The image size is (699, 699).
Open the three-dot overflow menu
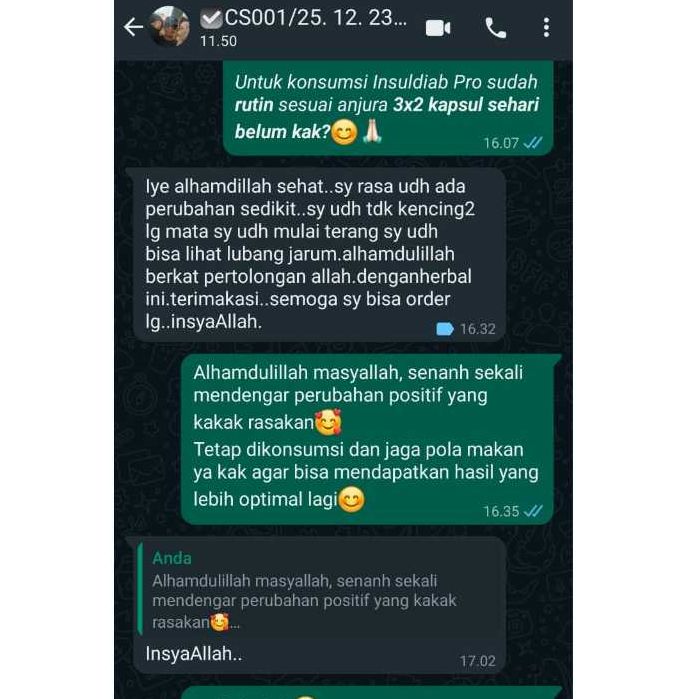tap(546, 27)
